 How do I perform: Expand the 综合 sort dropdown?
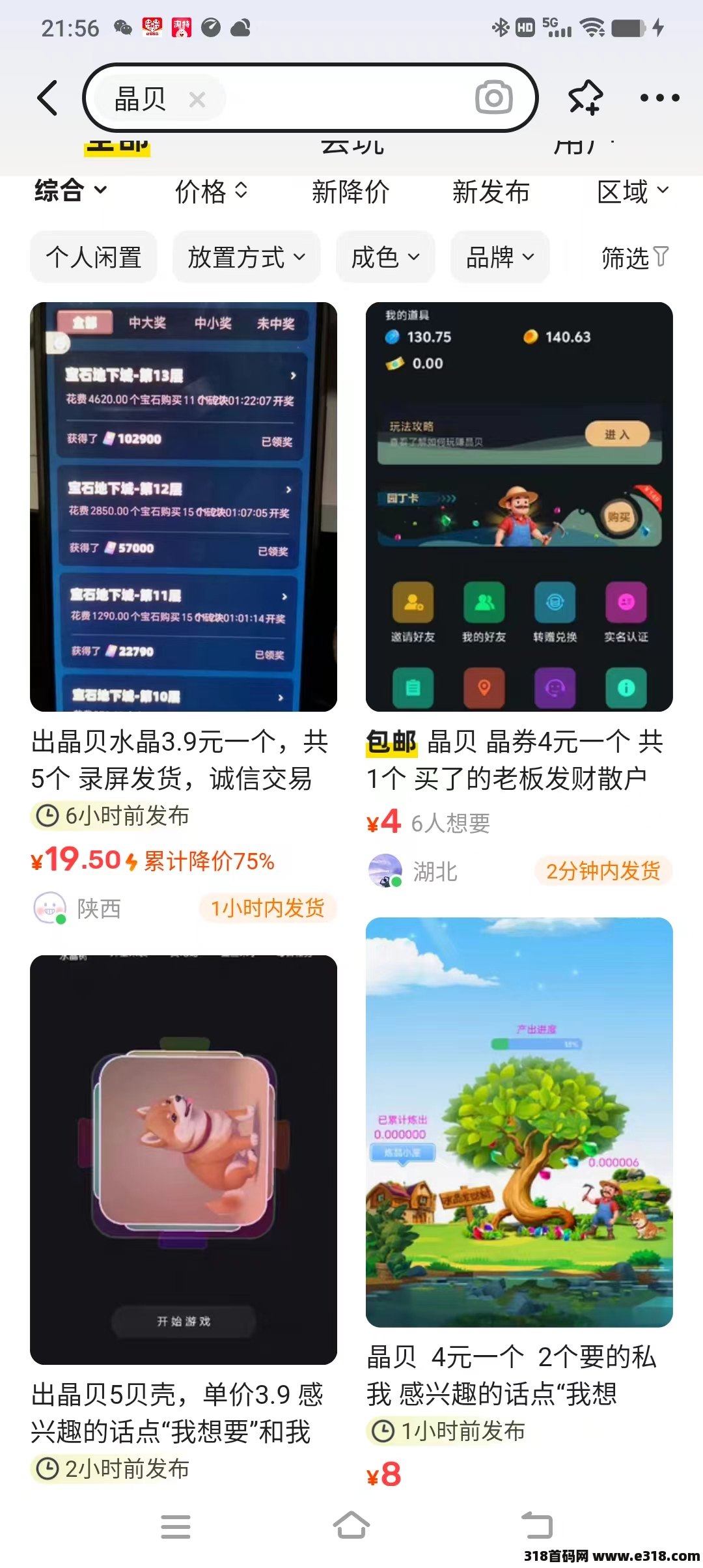[x=70, y=191]
